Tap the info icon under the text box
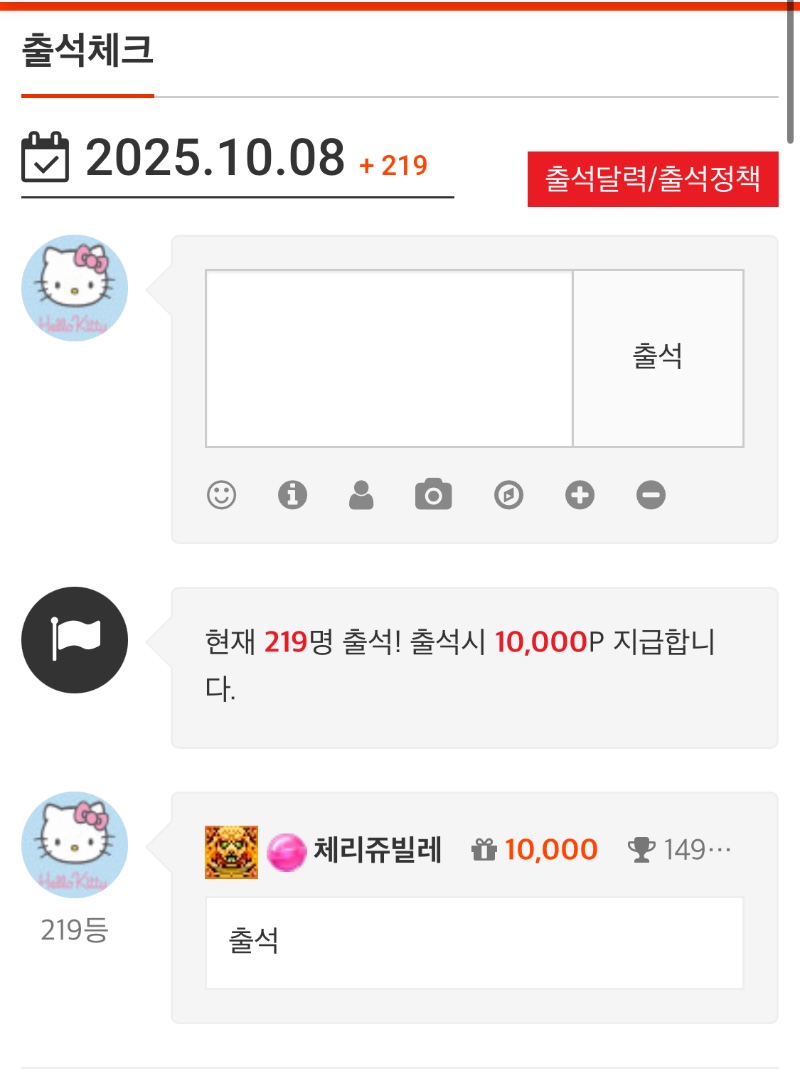The image size is (800, 1081). click(292, 495)
